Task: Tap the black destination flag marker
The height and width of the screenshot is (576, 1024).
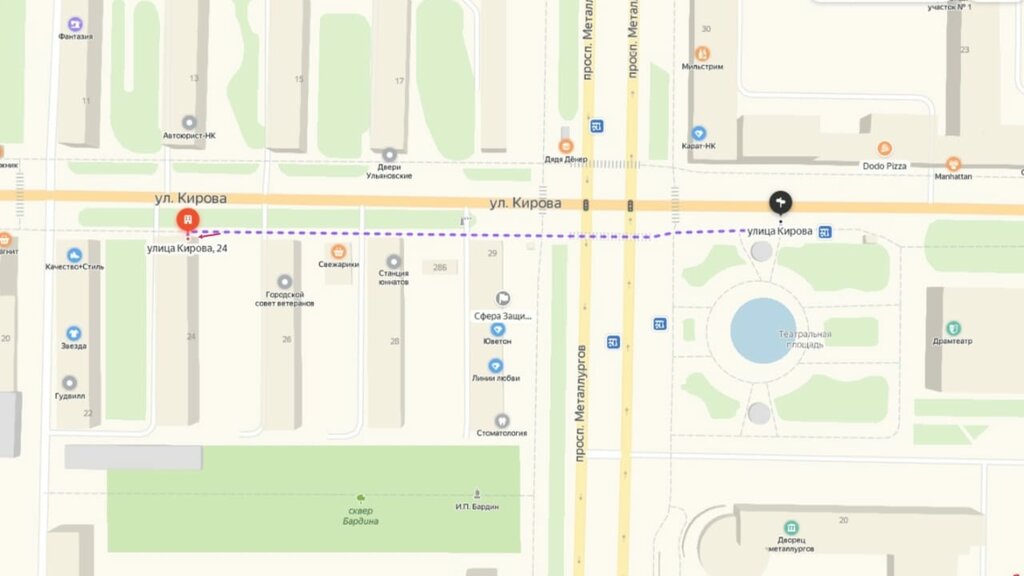Action: [780, 202]
